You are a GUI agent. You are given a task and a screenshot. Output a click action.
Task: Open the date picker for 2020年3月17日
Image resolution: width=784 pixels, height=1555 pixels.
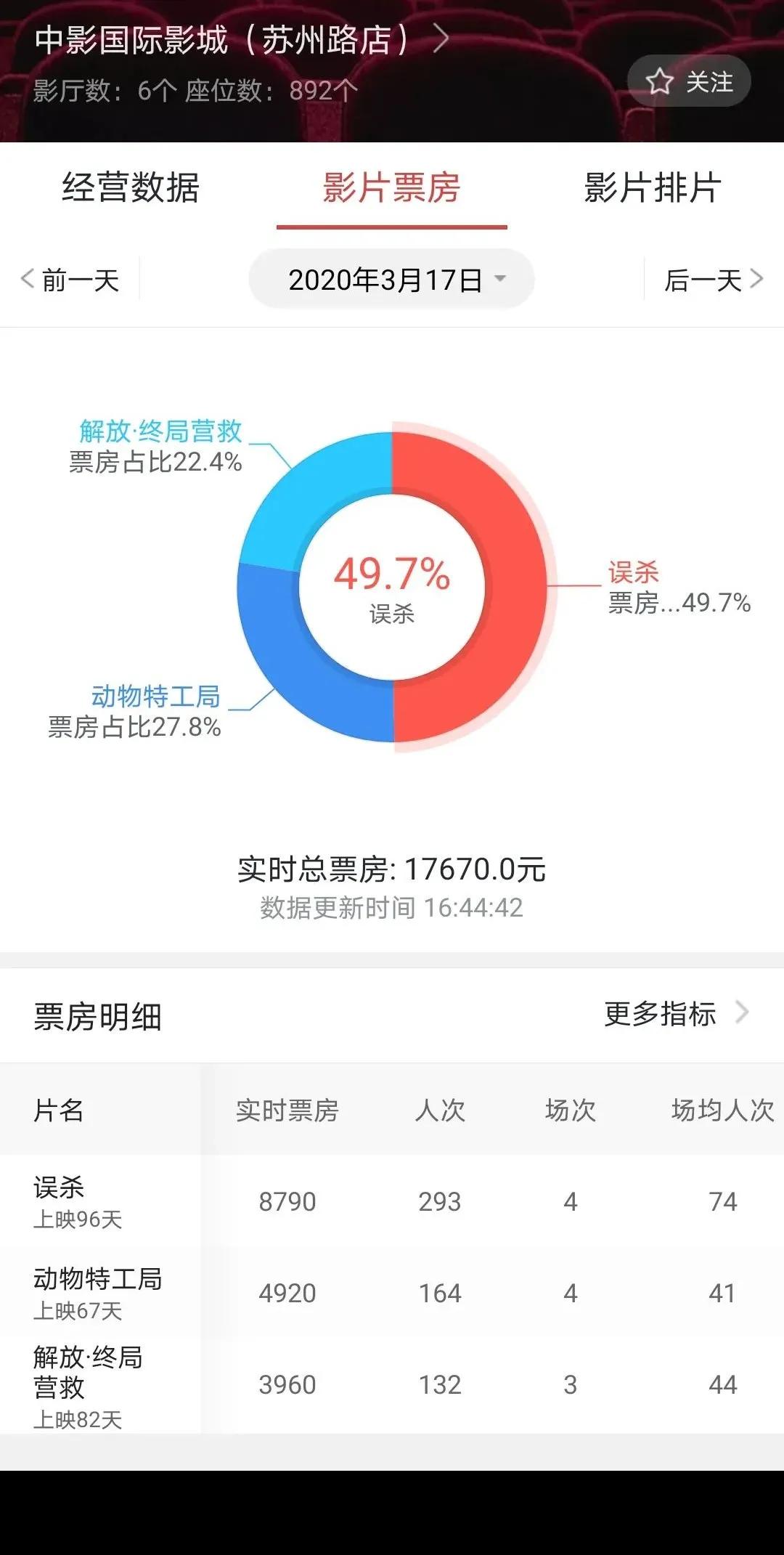coord(392,279)
